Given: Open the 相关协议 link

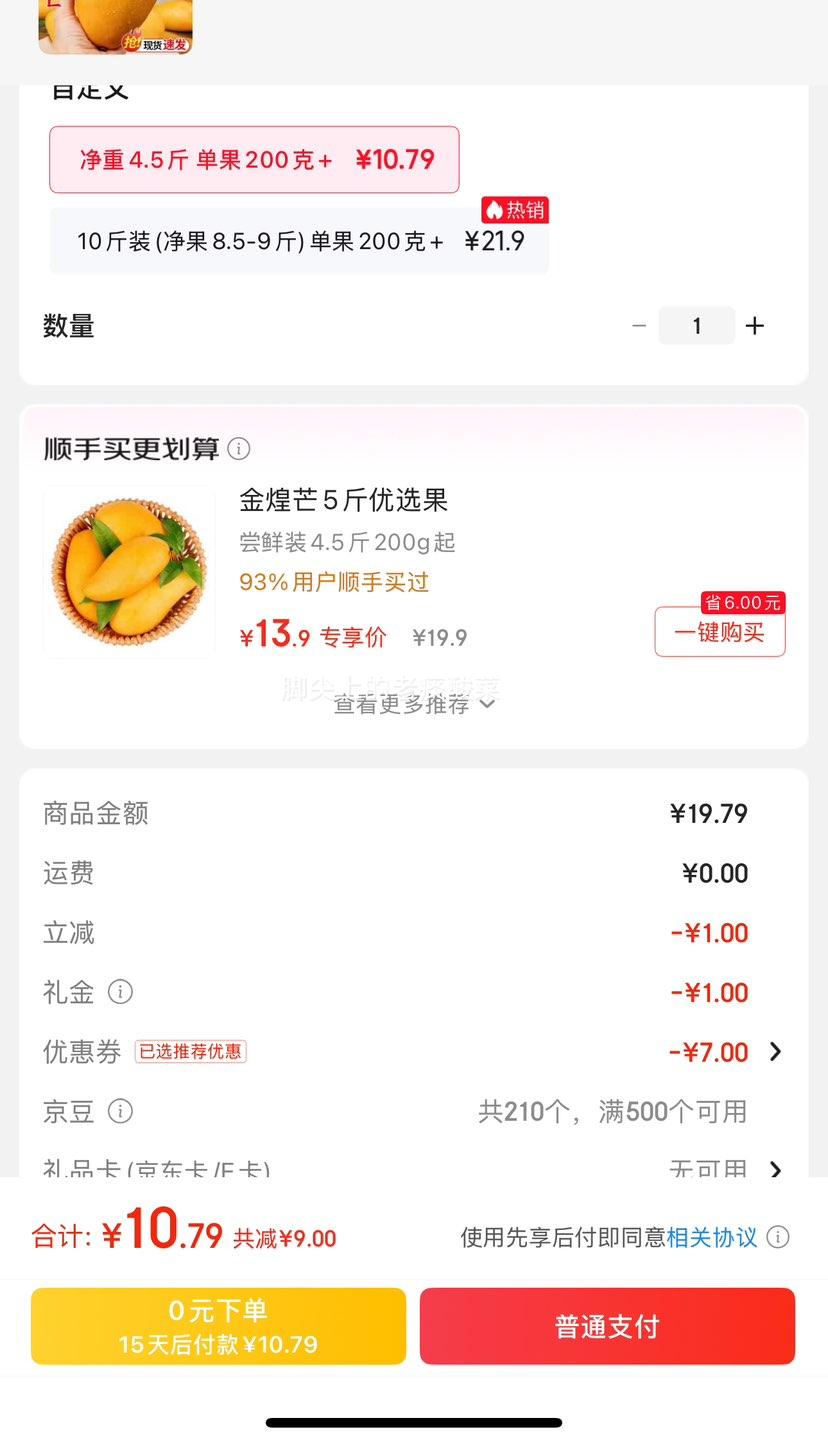Looking at the screenshot, I should coord(711,1238).
